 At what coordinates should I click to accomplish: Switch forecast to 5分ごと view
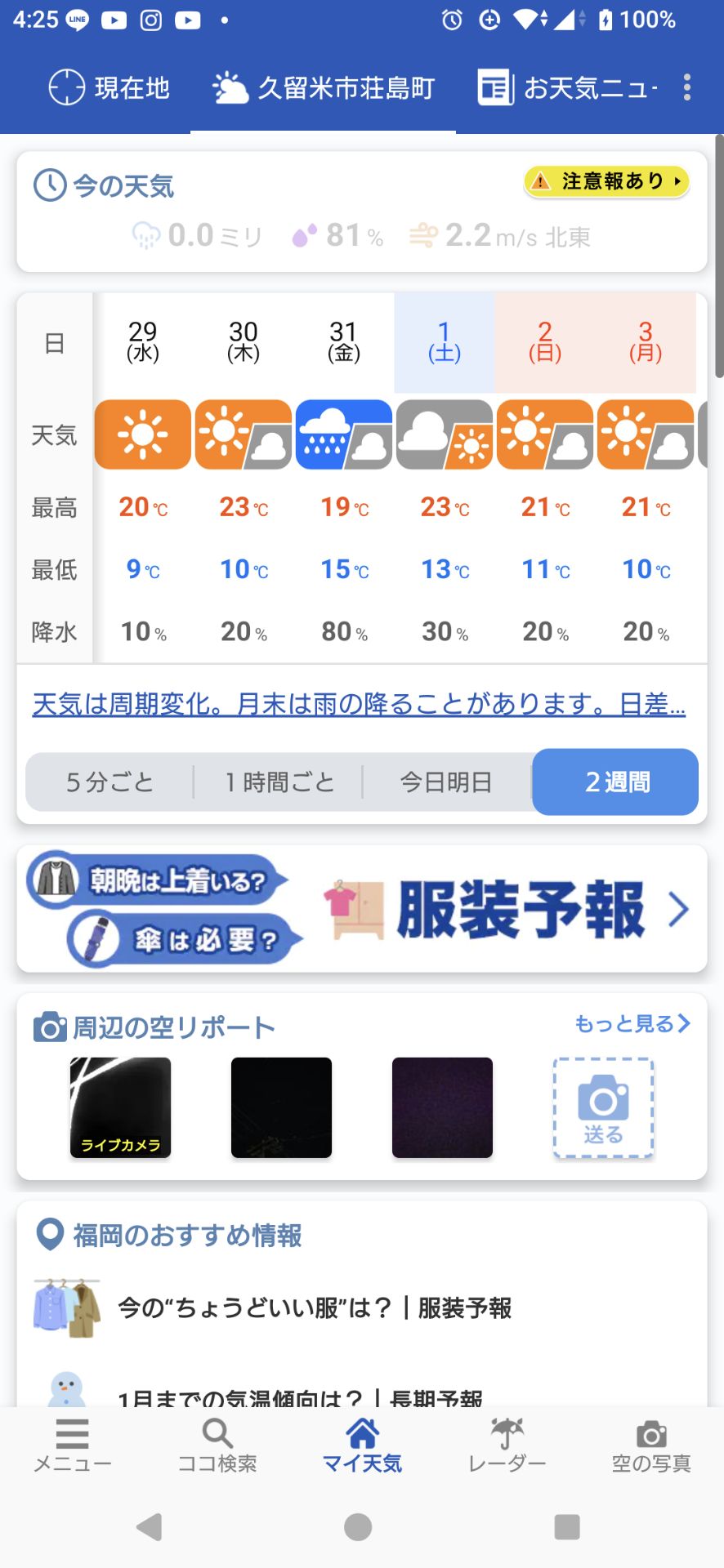point(111,782)
